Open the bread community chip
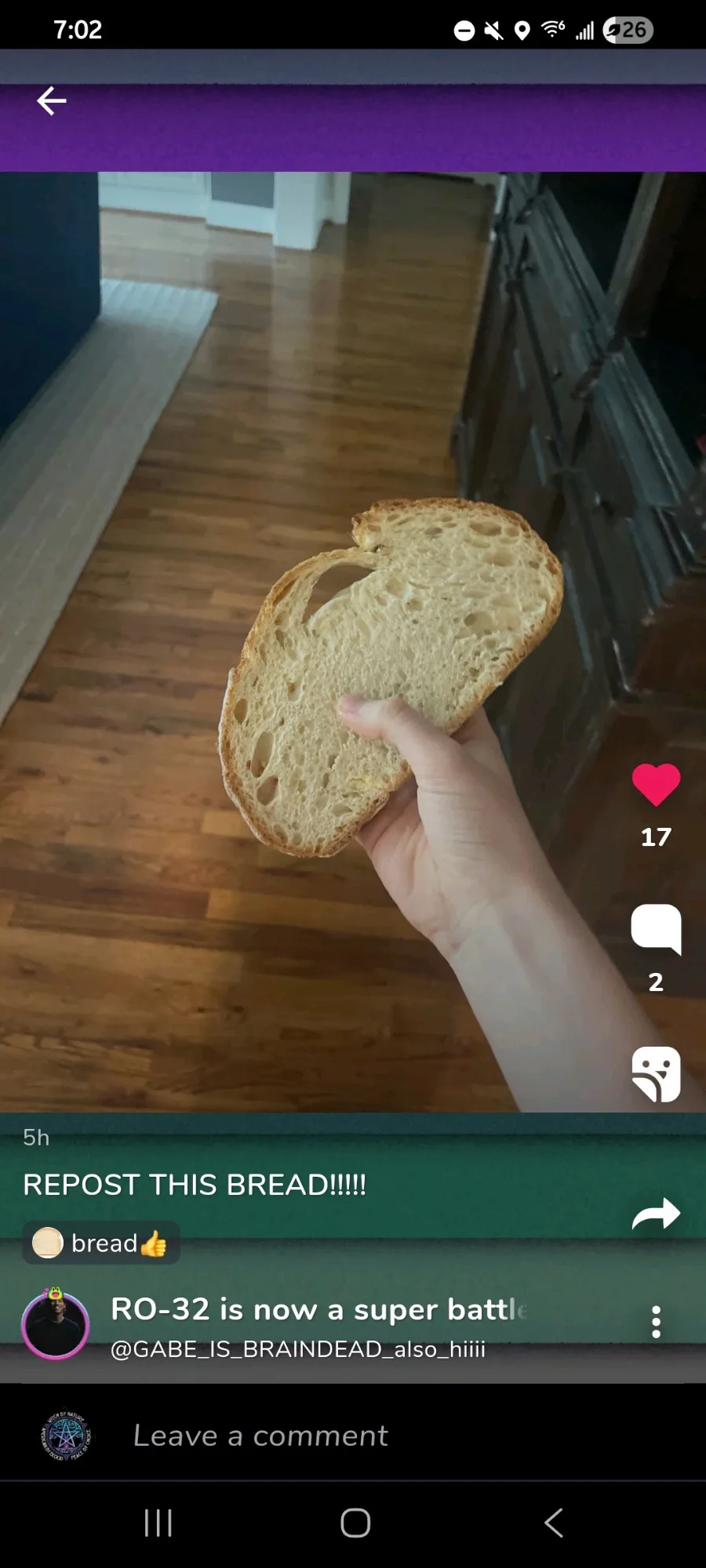The image size is (706, 1568). (x=101, y=1243)
